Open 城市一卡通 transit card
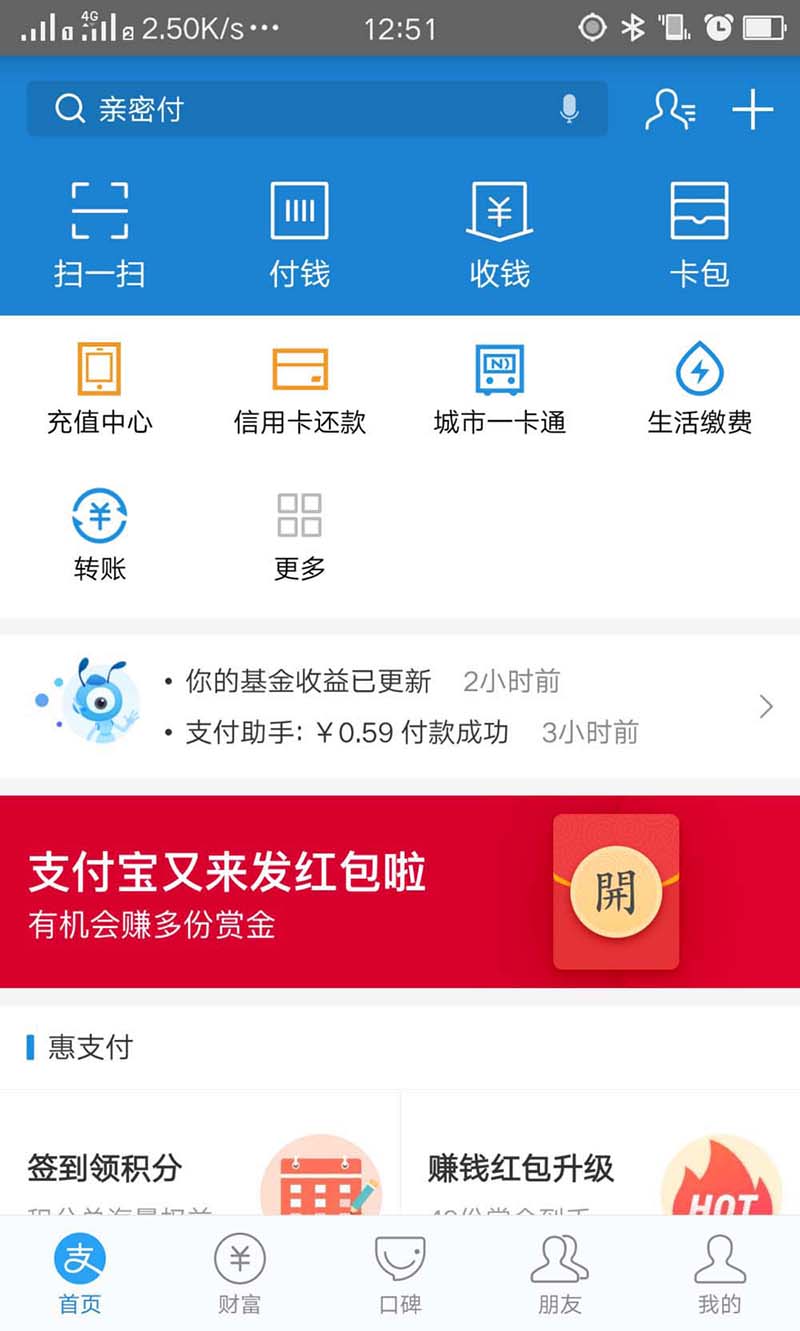The image size is (800, 1331). 499,388
